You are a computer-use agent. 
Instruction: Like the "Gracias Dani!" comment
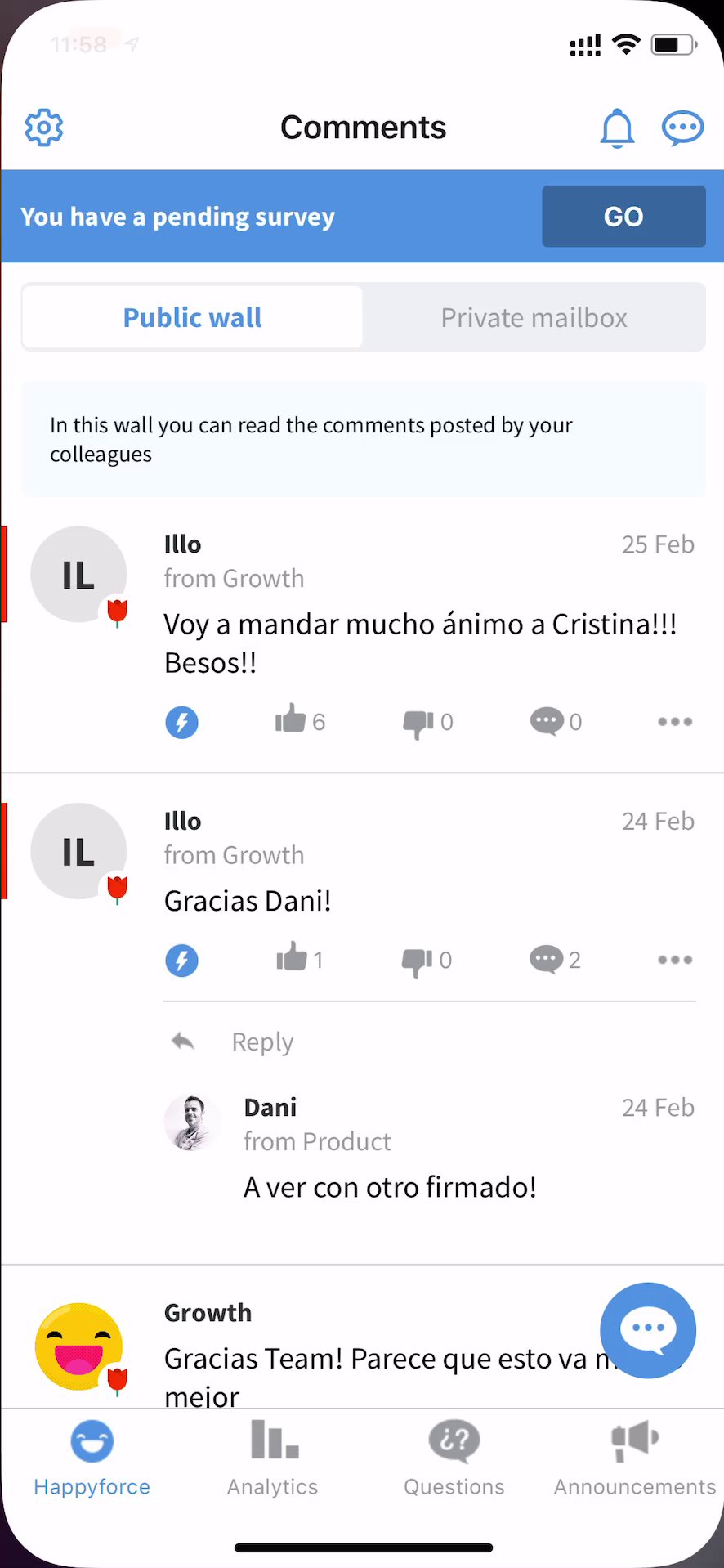[x=292, y=958]
